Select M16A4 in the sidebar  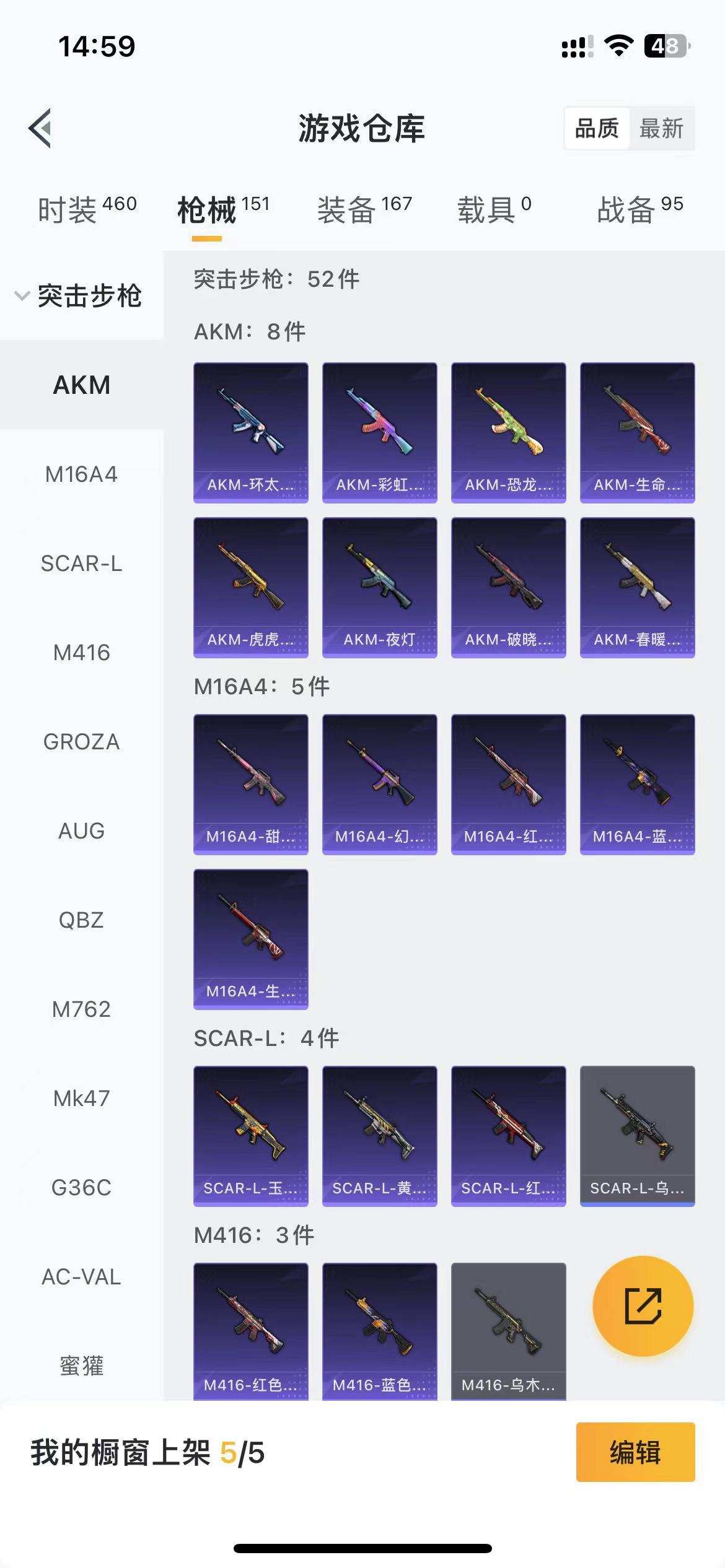81,474
